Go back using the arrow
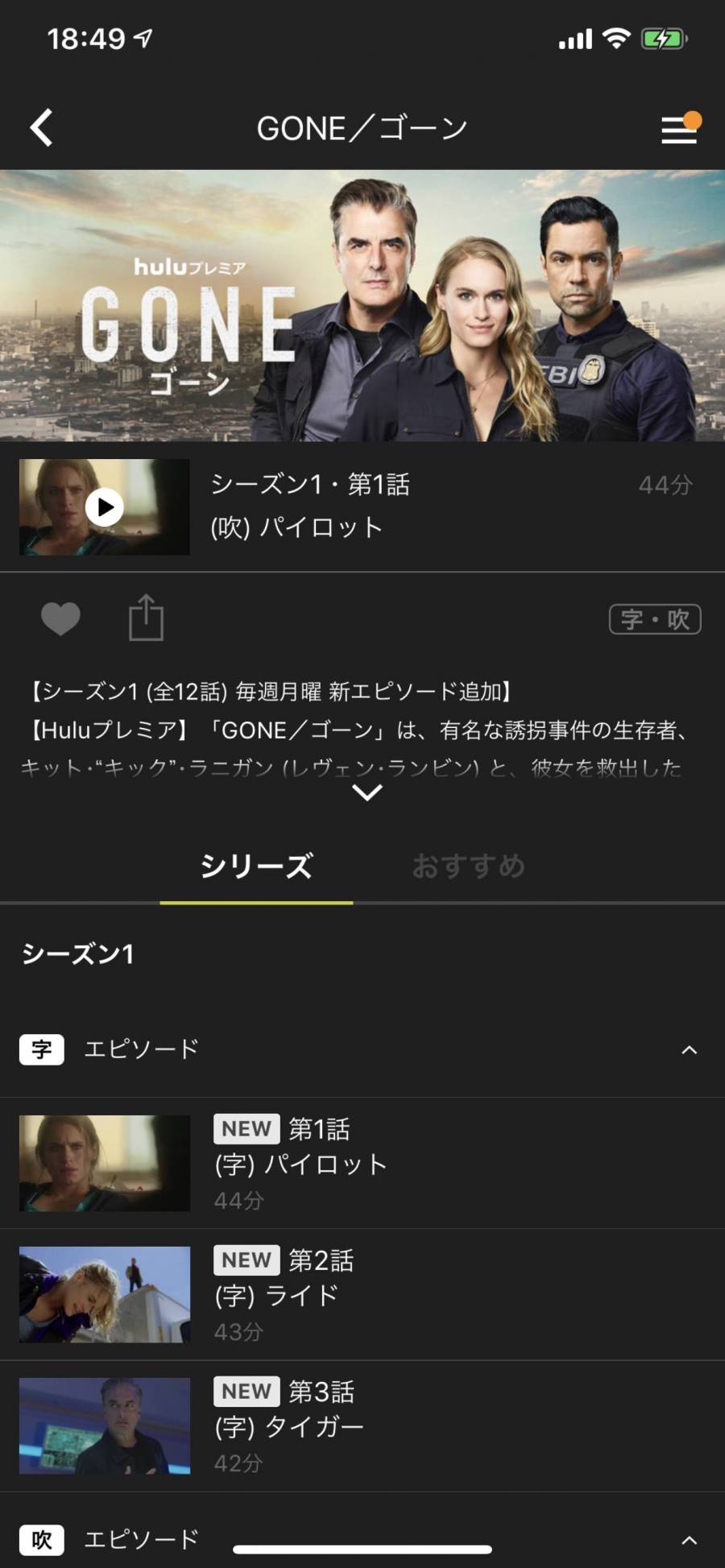The image size is (725, 1568). point(42,128)
